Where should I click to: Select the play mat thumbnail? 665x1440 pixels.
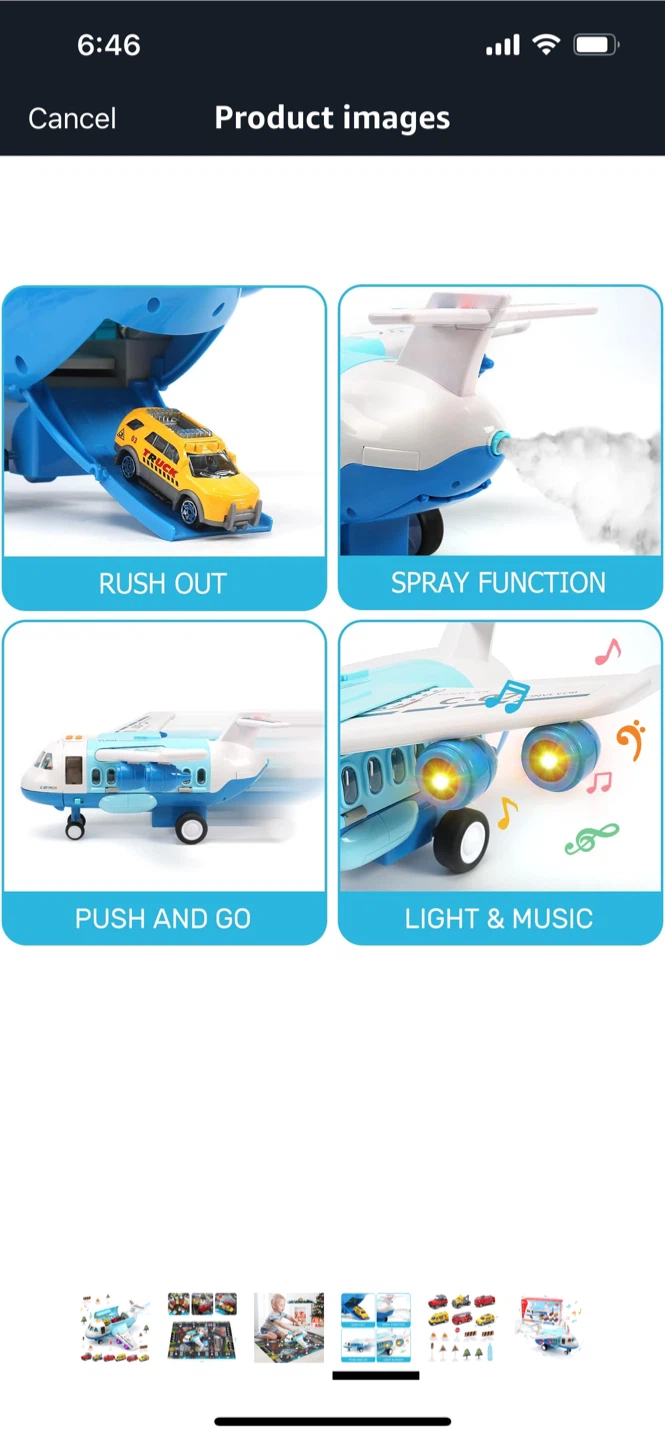[202, 1327]
